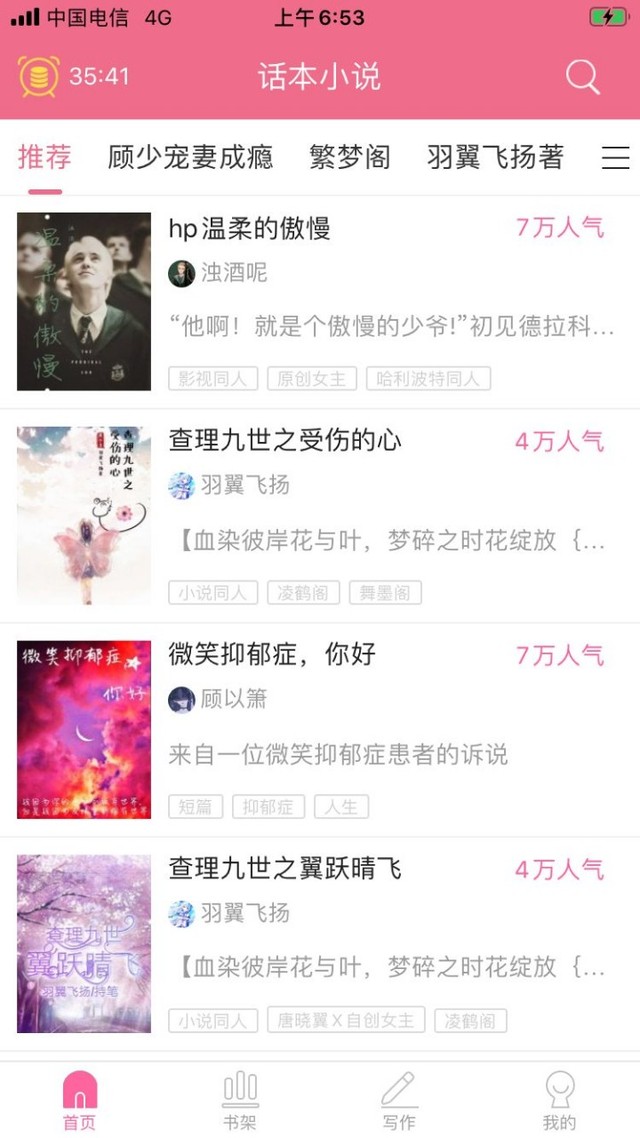The height and width of the screenshot is (1138, 640).
Task: Expand the category list menu icon
Action: (615, 157)
